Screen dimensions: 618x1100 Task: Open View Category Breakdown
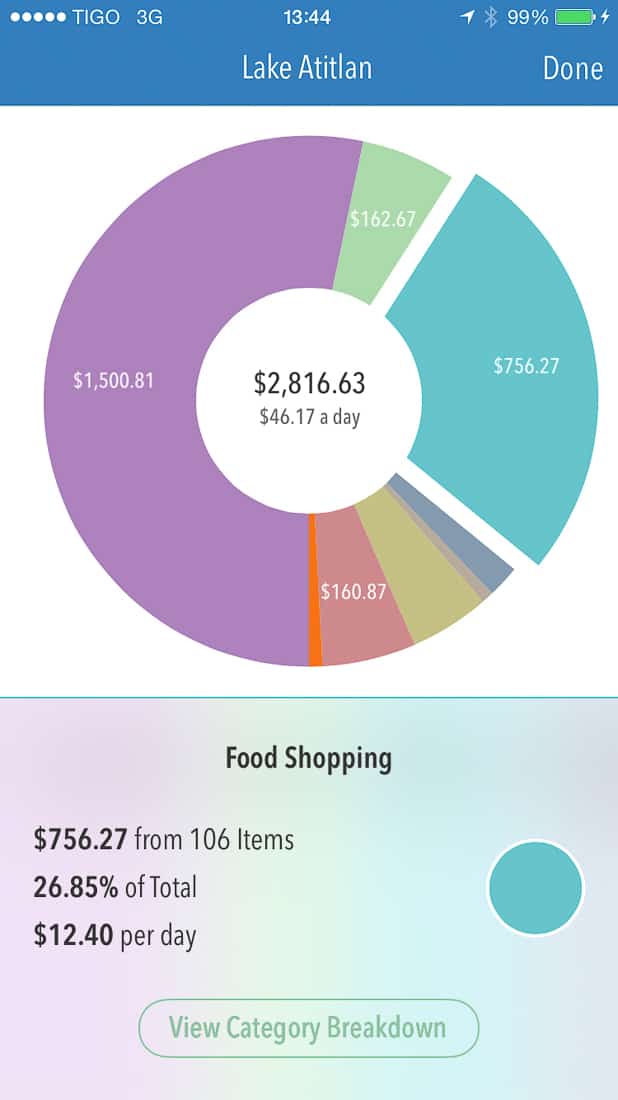click(309, 1028)
